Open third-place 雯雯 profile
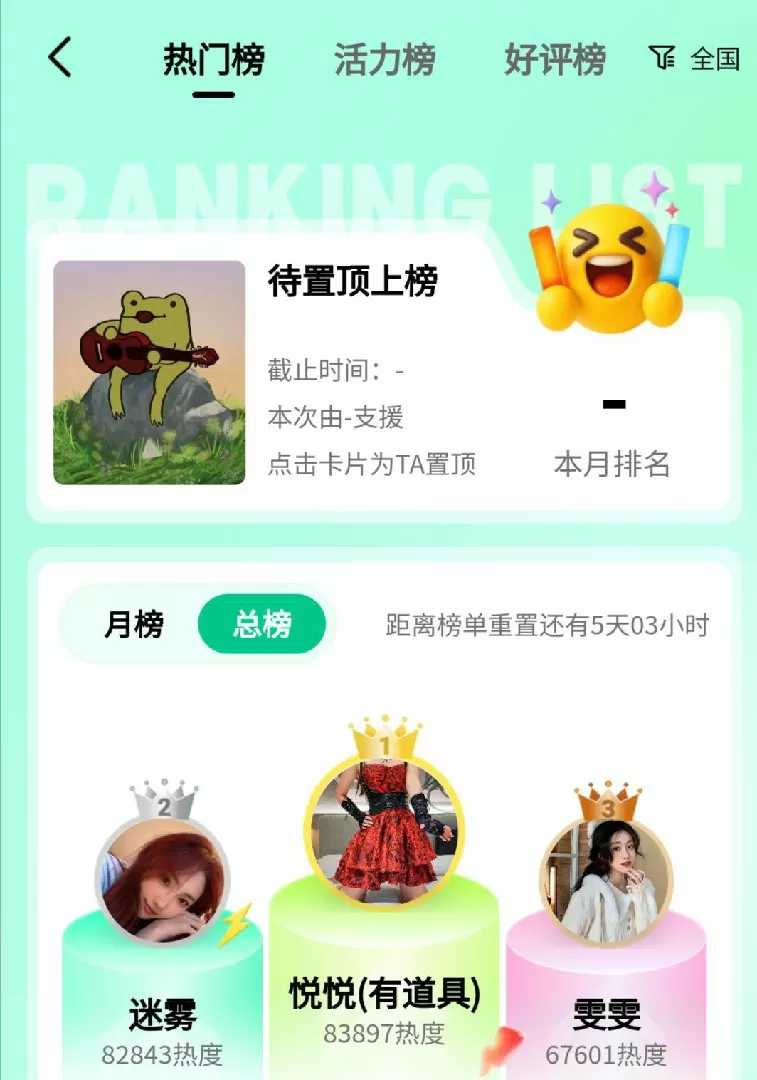The height and width of the screenshot is (1080, 757). click(606, 880)
